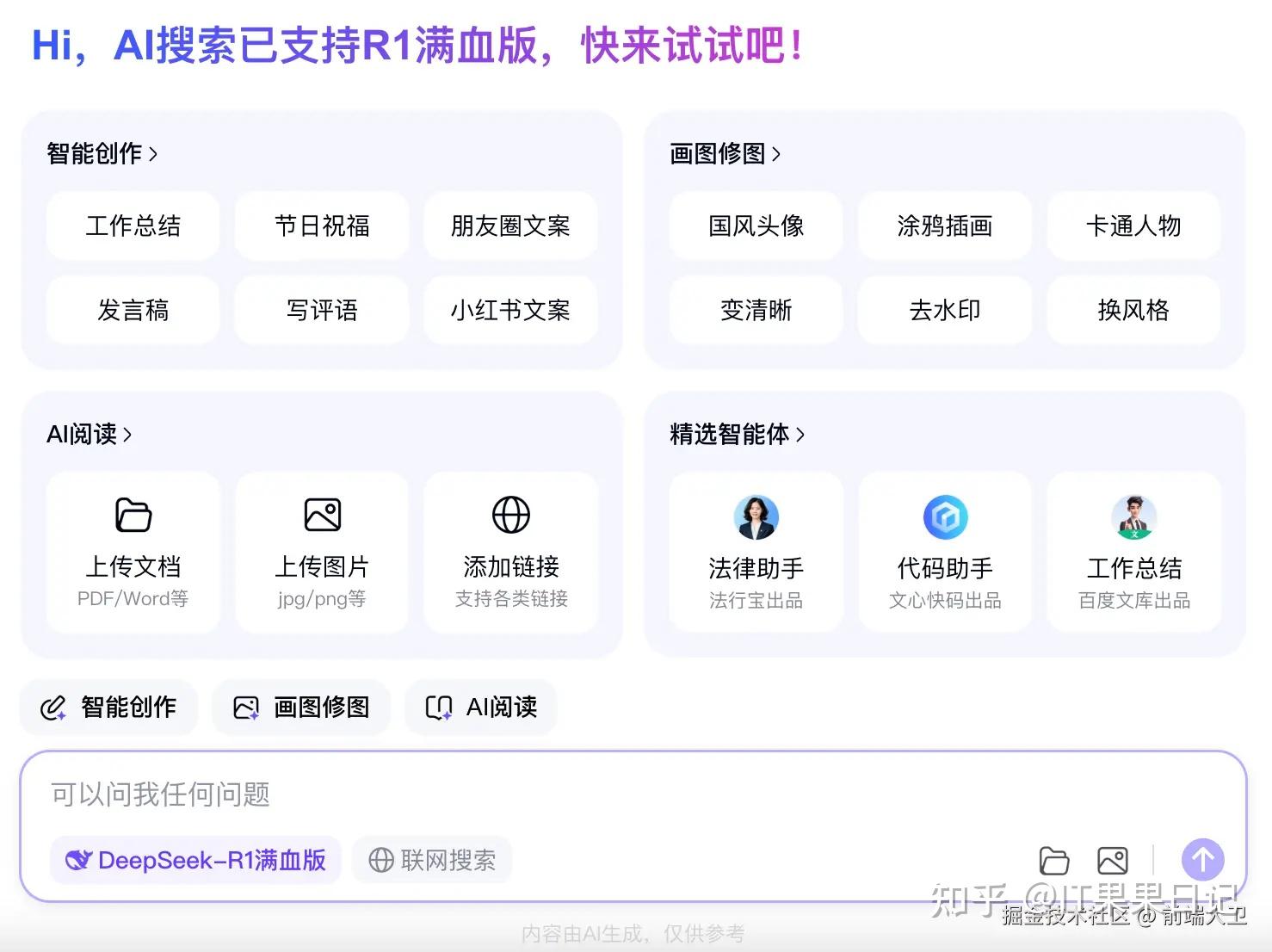Open the 代码助手 agent
1272x952 pixels.
pos(944,551)
